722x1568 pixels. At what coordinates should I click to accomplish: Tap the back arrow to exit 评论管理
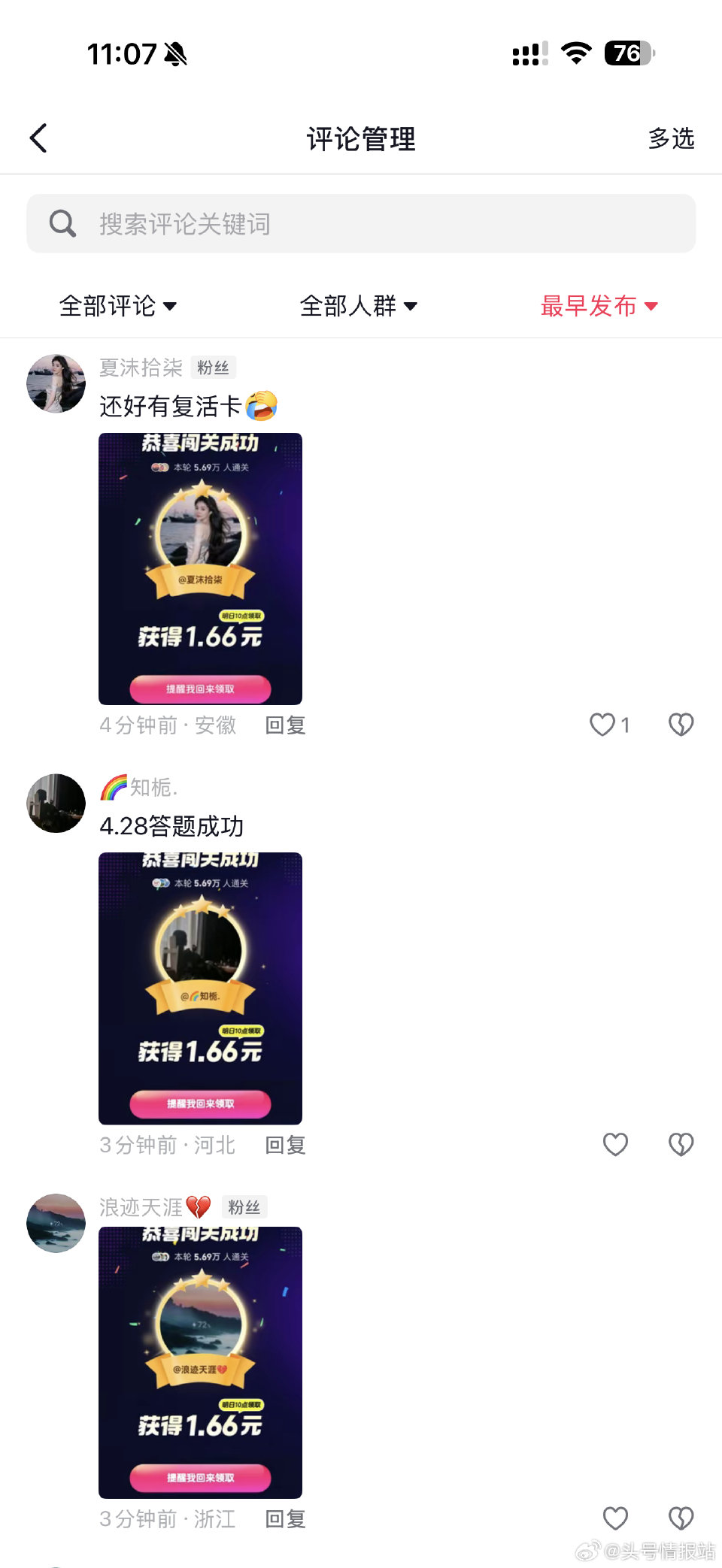(x=40, y=138)
